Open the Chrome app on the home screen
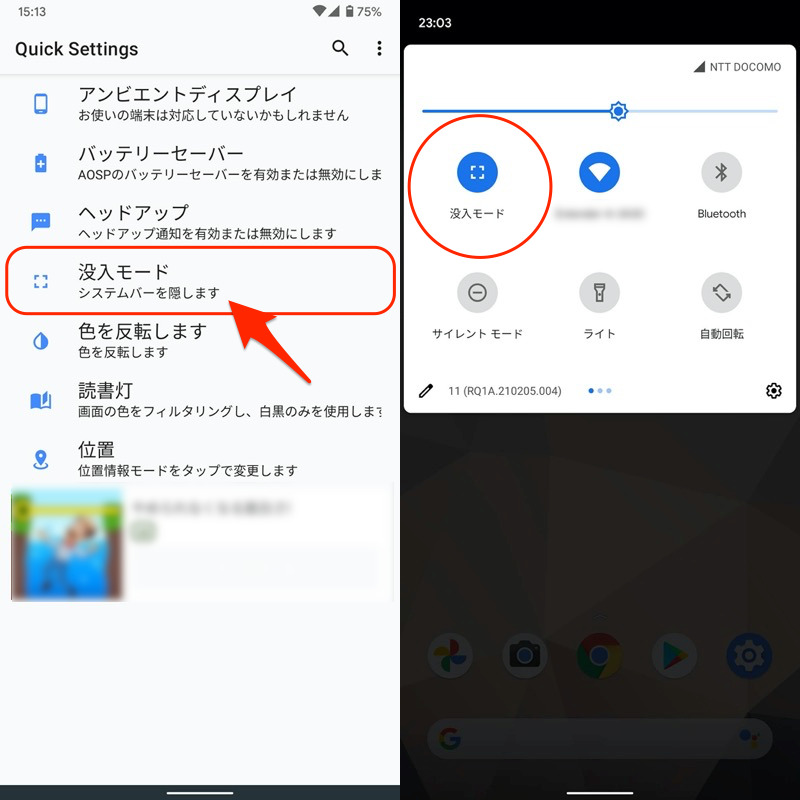Image resolution: width=800 pixels, height=800 pixels. tap(599, 656)
